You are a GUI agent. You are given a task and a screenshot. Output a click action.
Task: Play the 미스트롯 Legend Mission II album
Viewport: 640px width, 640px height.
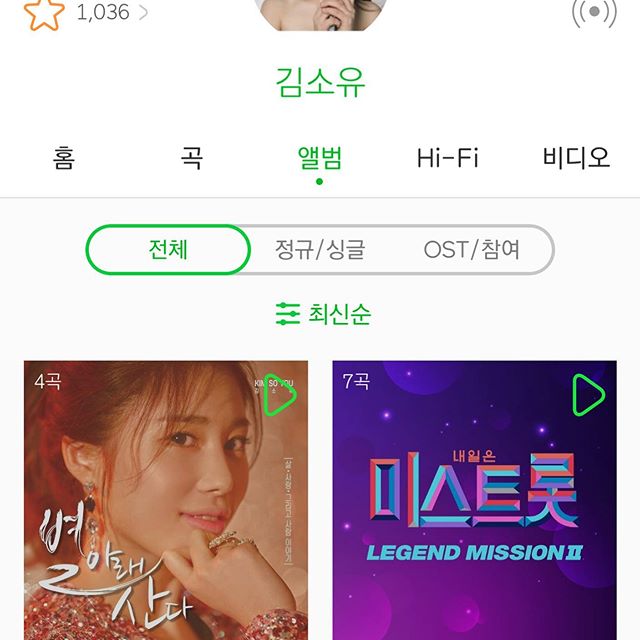[x=588, y=396]
